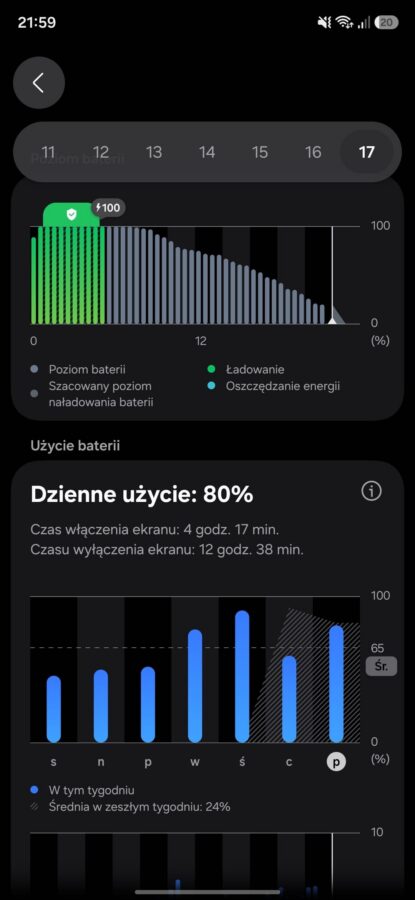Select the bar for day 's'

tap(54, 709)
